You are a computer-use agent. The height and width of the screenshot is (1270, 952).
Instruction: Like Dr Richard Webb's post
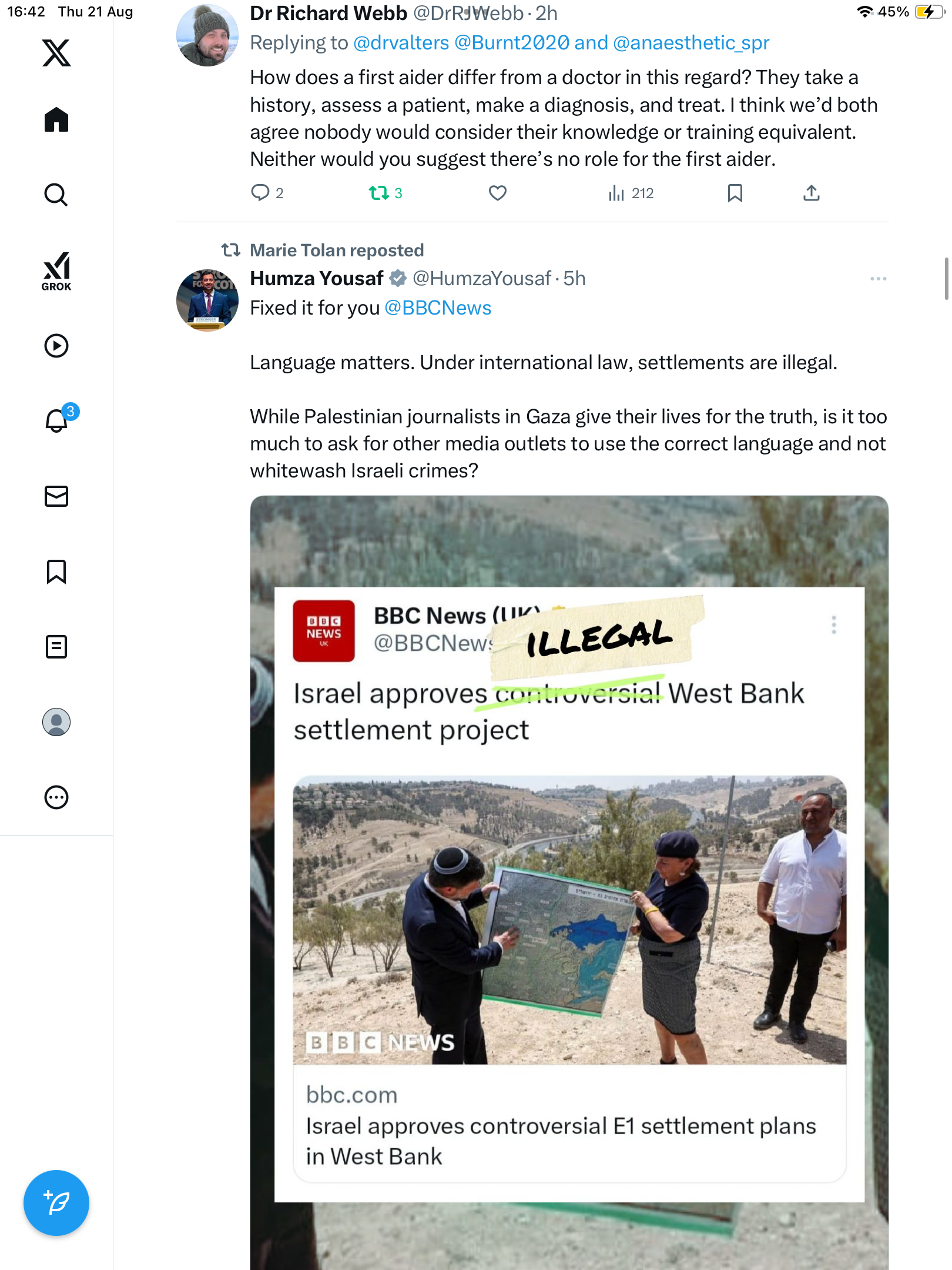click(x=498, y=193)
